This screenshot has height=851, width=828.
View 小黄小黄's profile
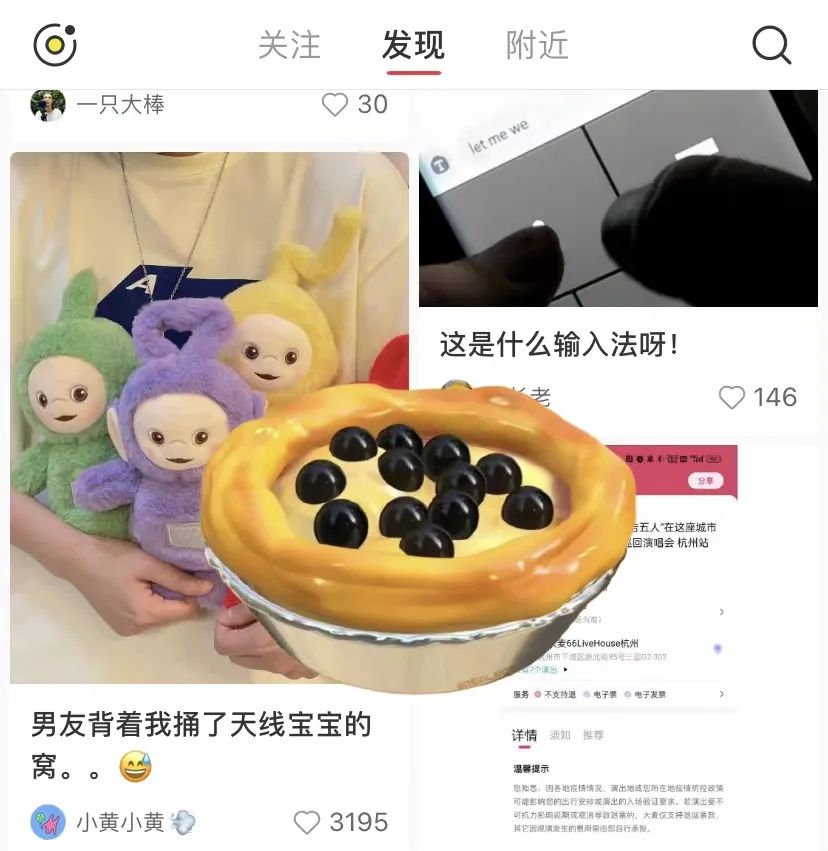[x=48, y=822]
